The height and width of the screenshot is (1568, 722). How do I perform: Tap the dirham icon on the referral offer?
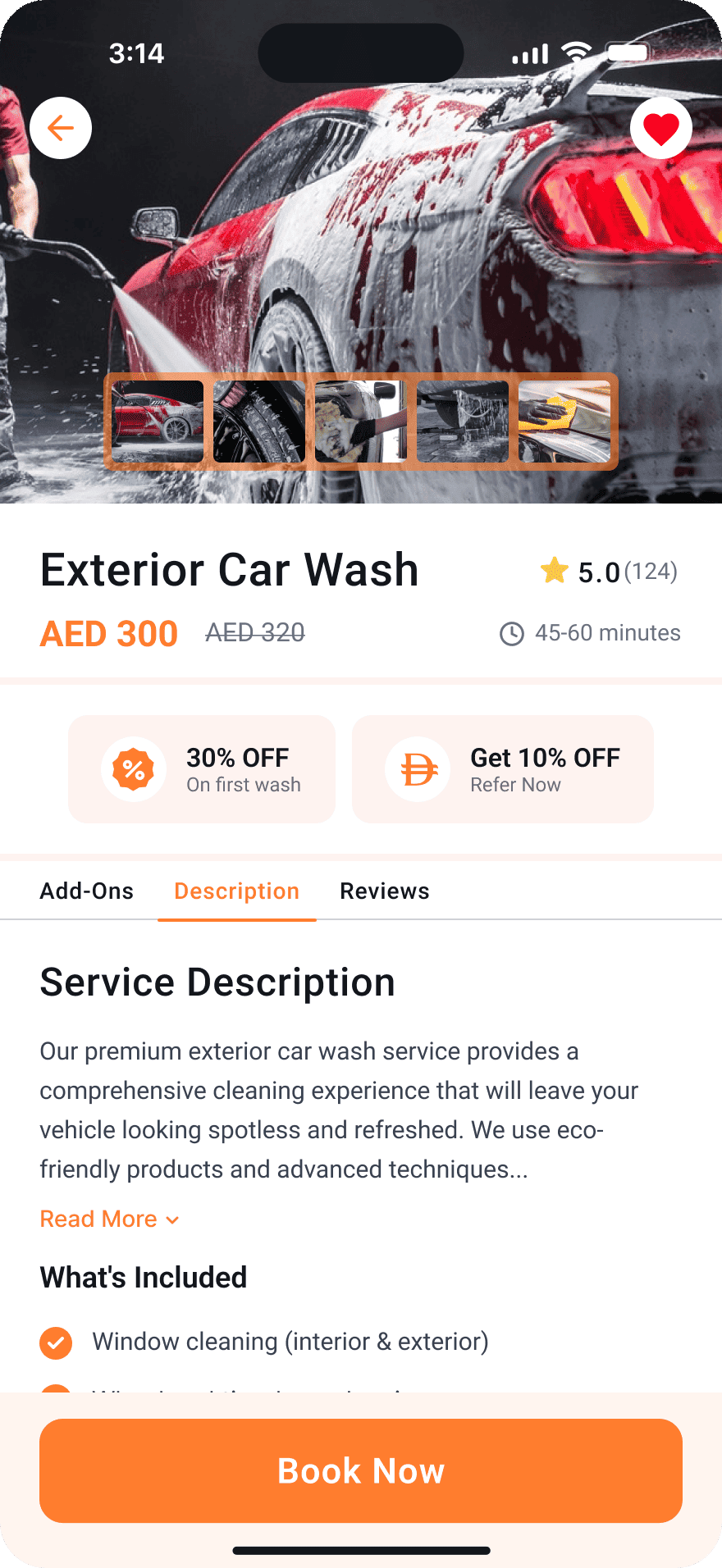[x=418, y=768]
